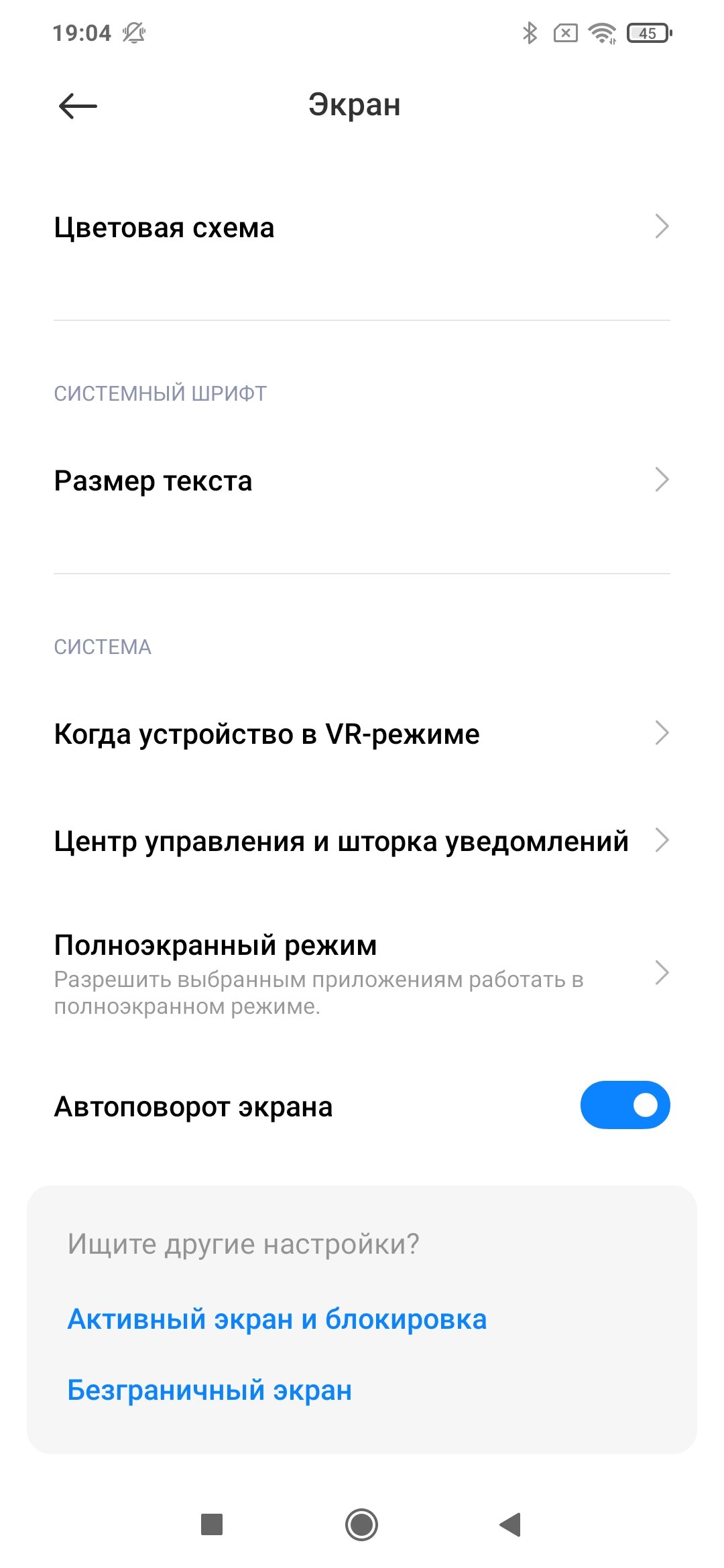Go back using the header arrow

pos(78,106)
